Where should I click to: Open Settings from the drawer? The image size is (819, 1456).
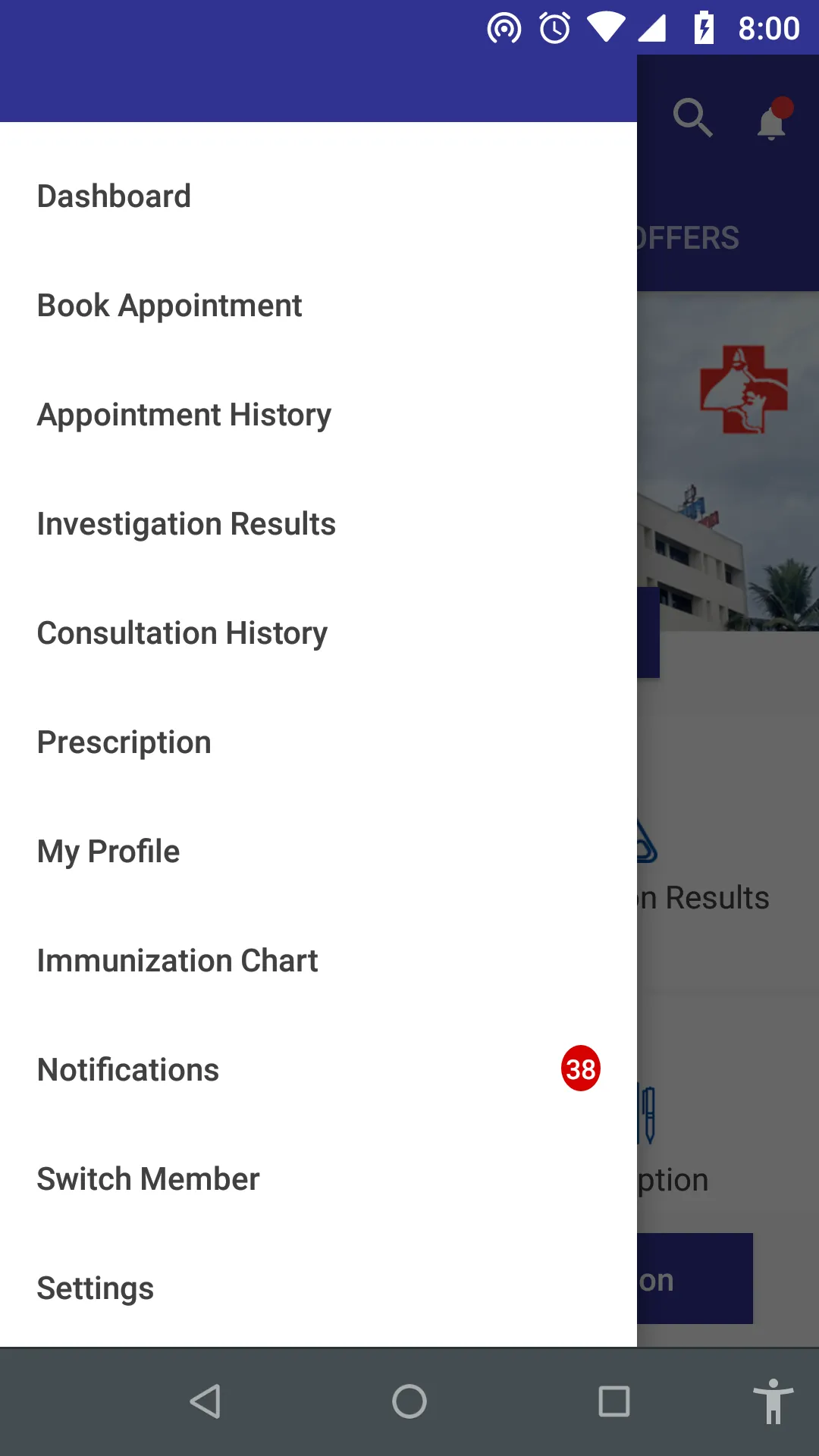point(96,1288)
